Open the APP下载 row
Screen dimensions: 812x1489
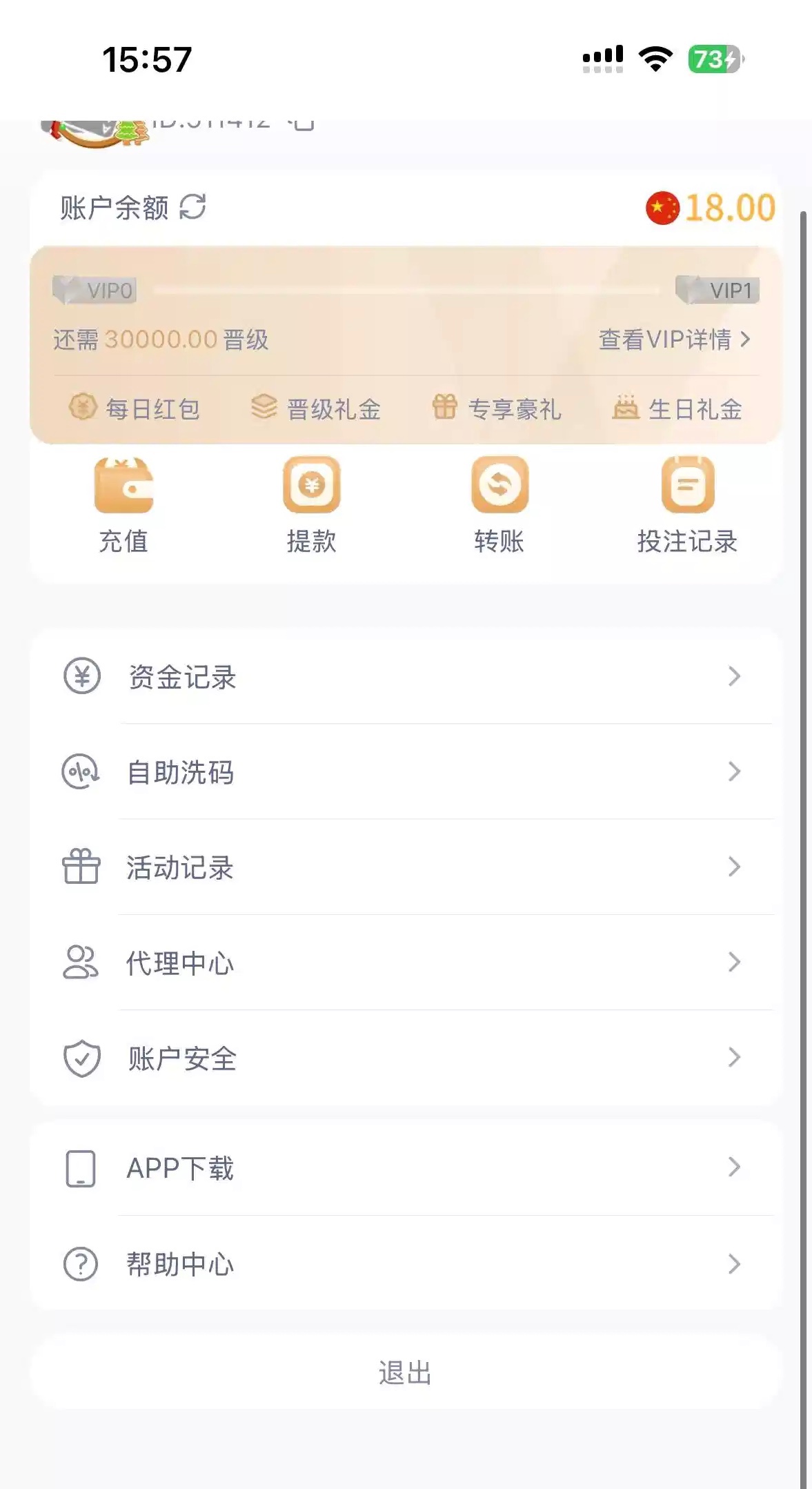click(x=406, y=1167)
